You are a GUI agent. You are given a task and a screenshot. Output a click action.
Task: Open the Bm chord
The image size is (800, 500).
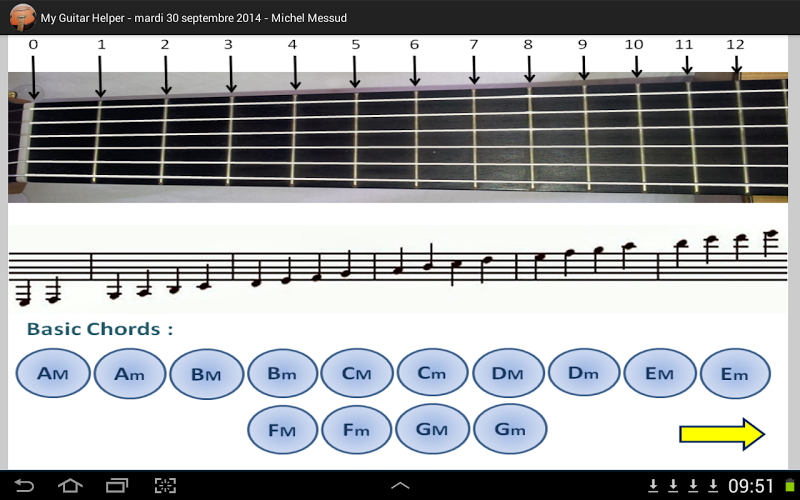[282, 374]
